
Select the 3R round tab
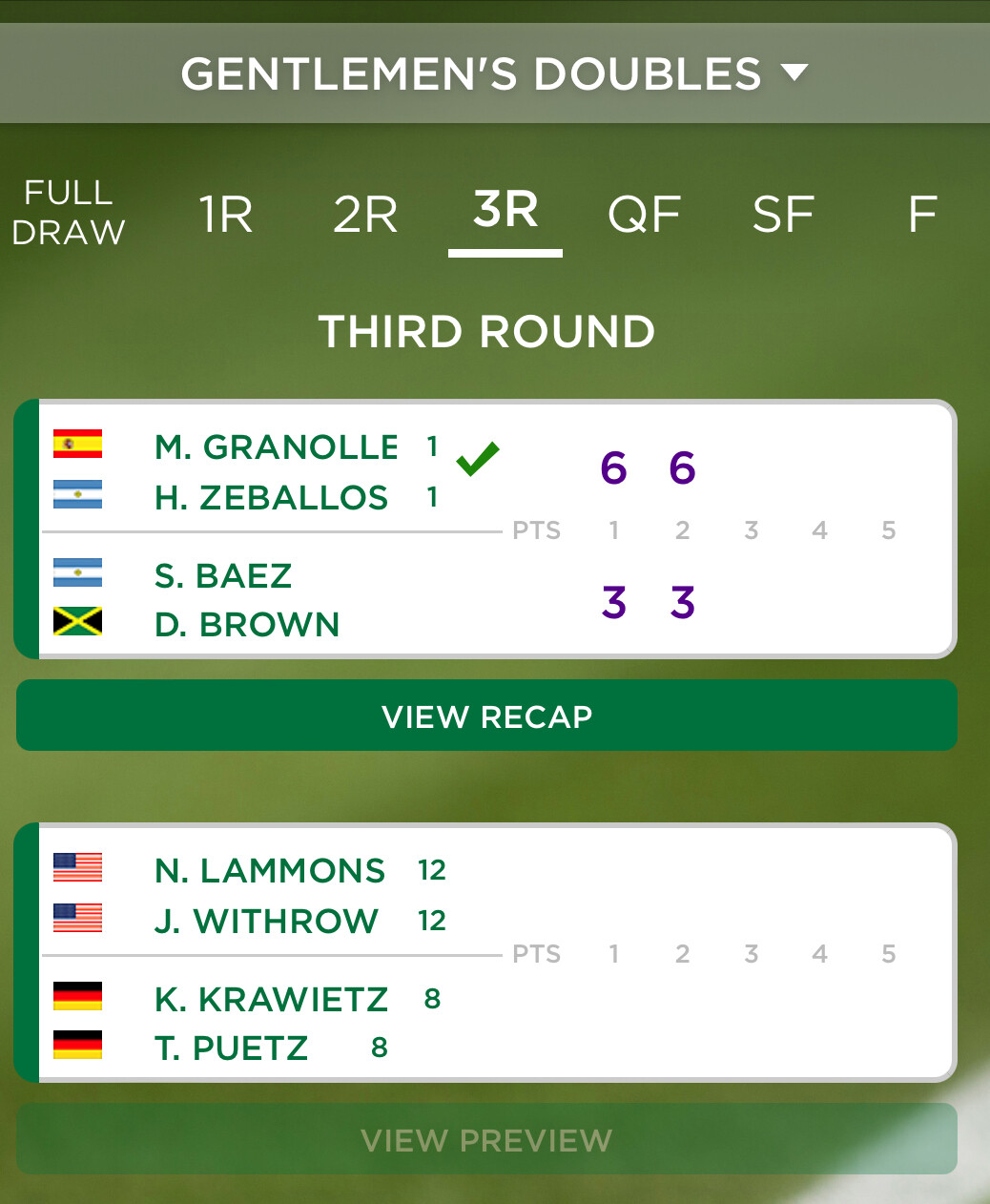pyautogui.click(x=505, y=212)
